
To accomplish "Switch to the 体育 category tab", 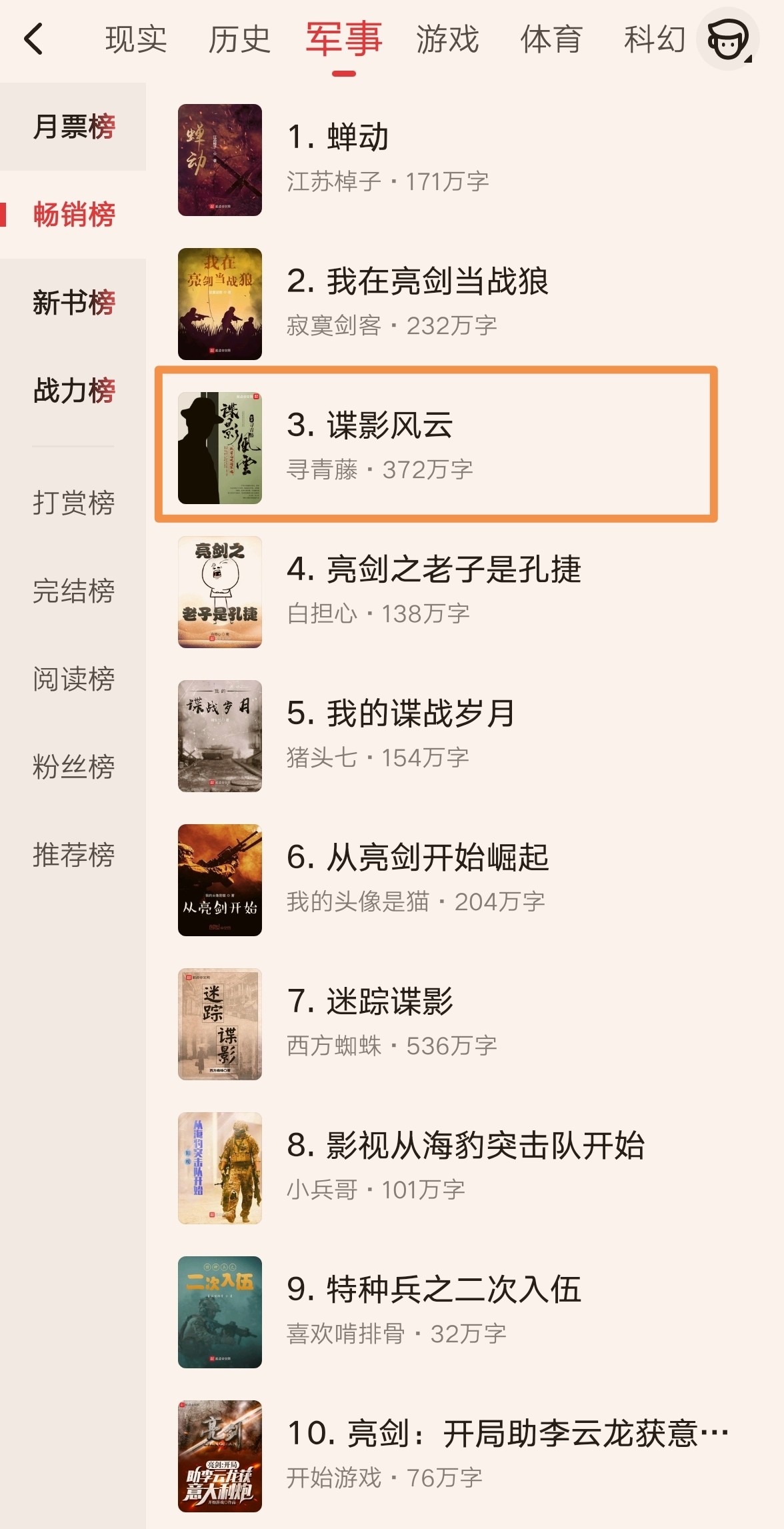I will point(551,39).
